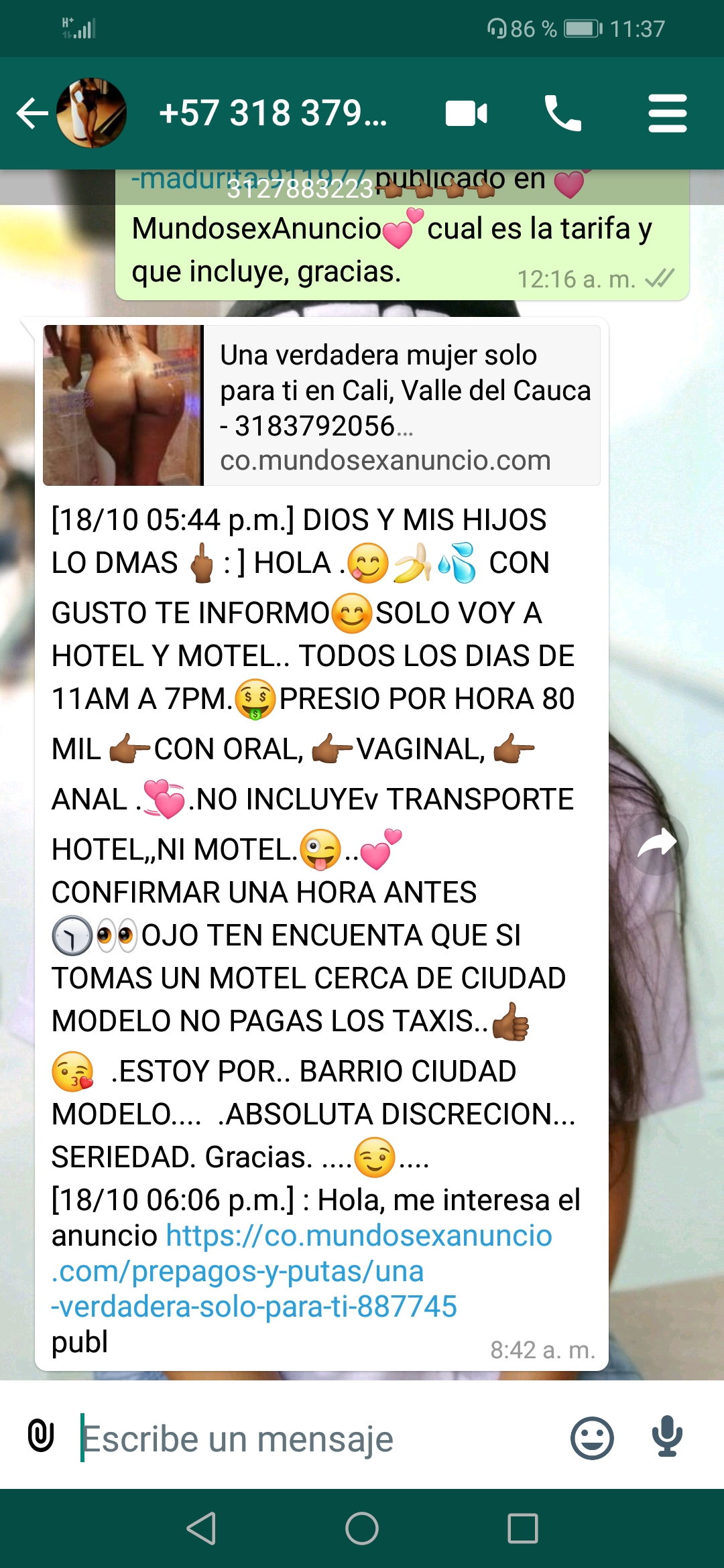This screenshot has height=1568, width=724.
Task: Focus the 'Escribe un mensaje' field
Action: tap(315, 1438)
